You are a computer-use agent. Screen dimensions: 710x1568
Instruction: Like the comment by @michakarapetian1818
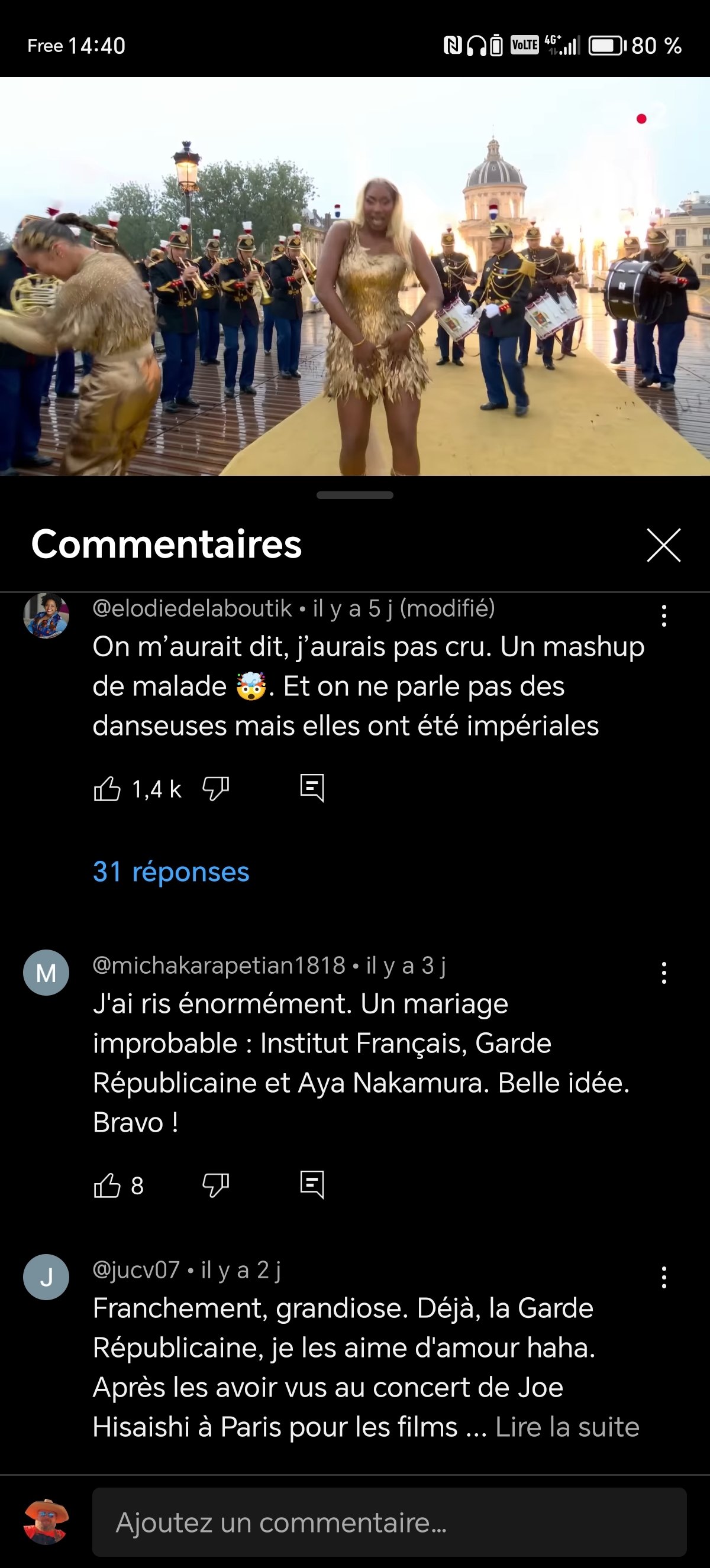click(107, 1185)
